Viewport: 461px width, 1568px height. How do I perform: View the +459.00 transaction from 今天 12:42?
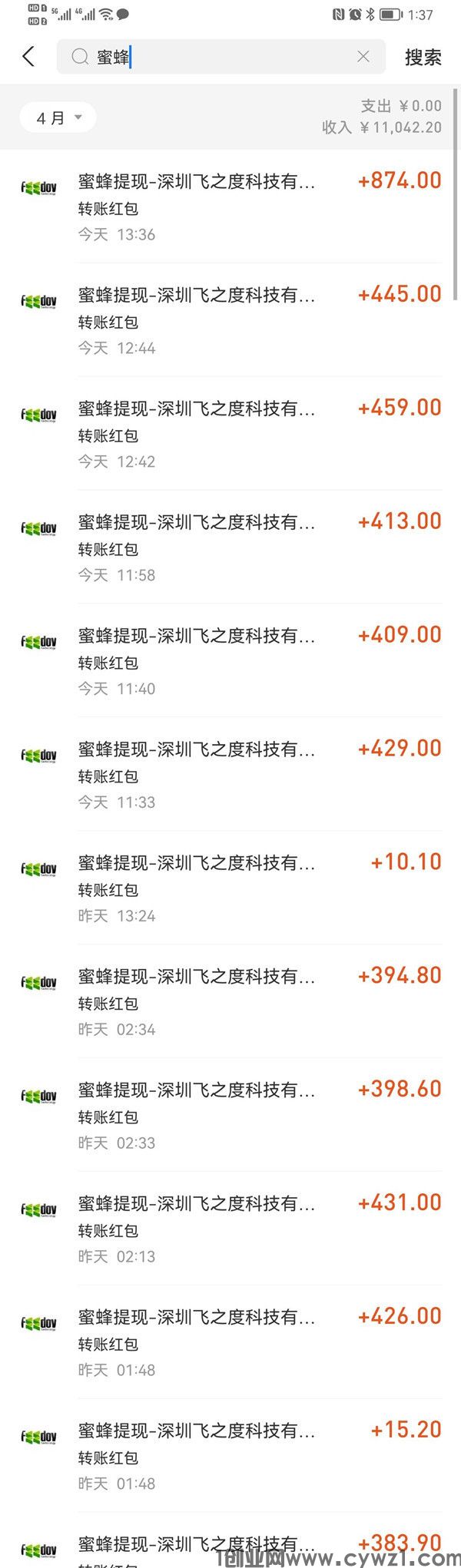point(230,434)
